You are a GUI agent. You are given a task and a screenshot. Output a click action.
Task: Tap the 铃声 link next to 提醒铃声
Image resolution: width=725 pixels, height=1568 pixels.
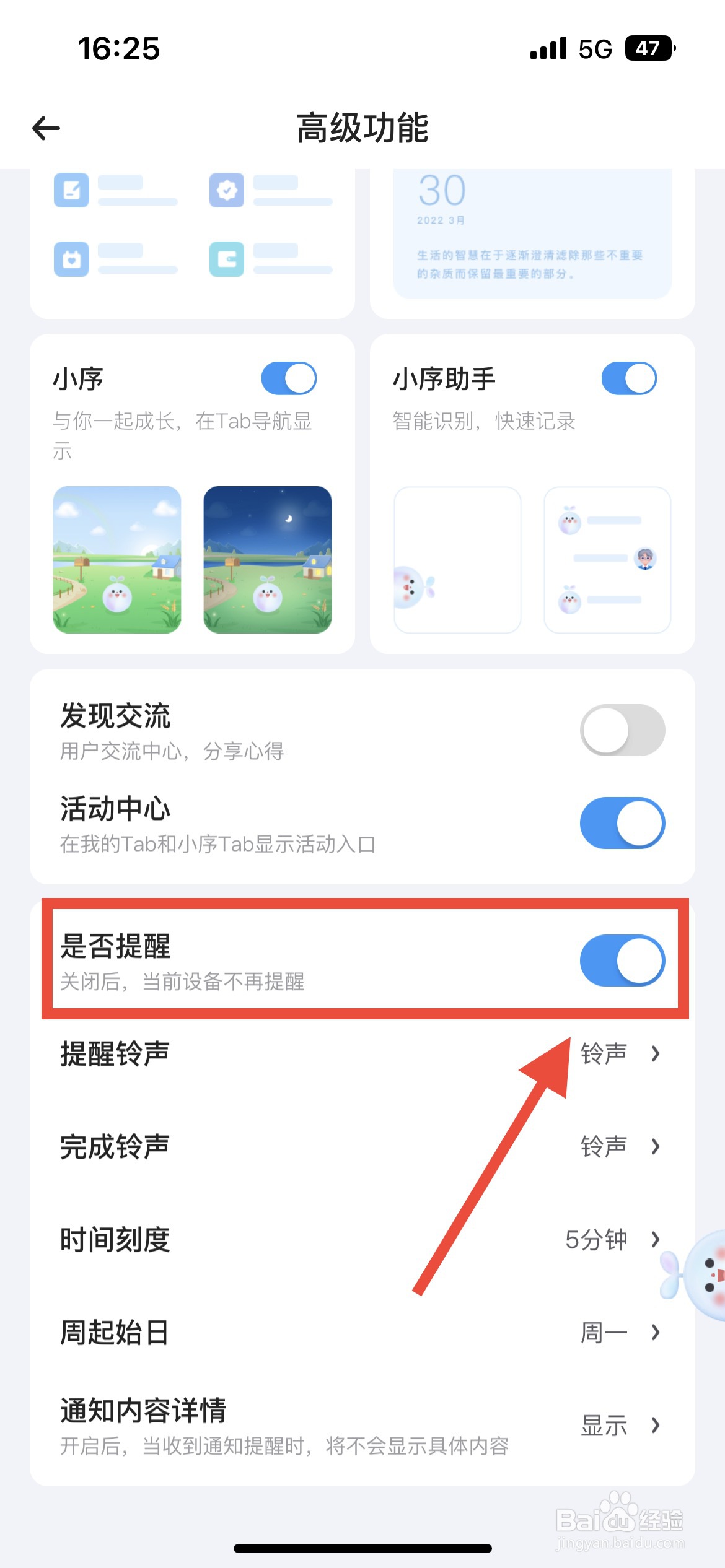click(604, 1053)
